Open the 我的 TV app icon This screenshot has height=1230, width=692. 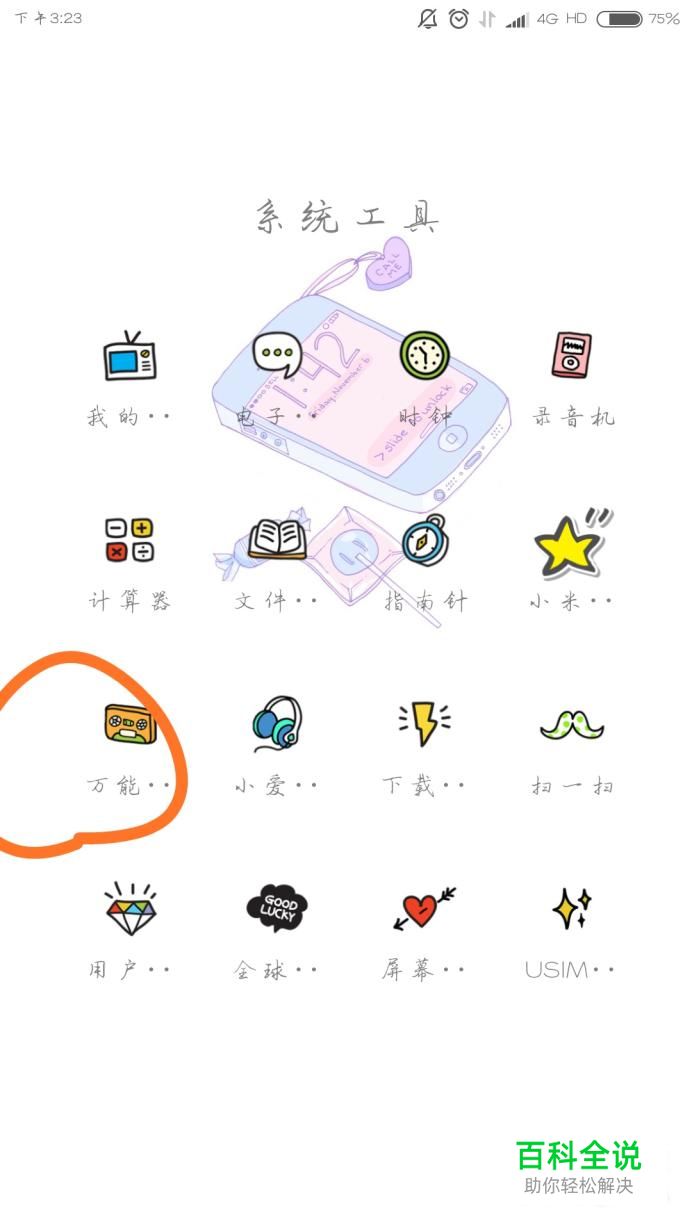click(129, 356)
